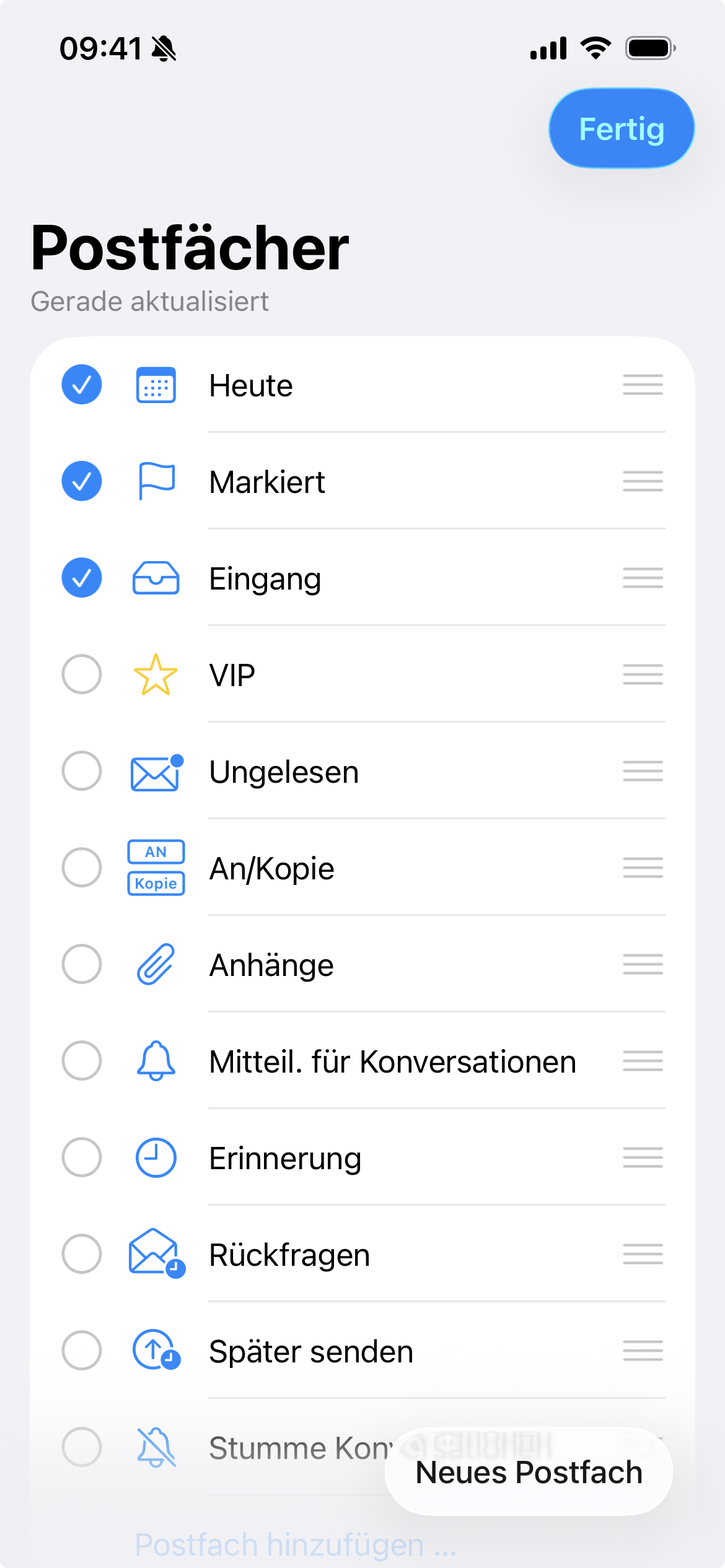
Task: Uncheck the Eingang mailbox
Action: click(x=82, y=578)
